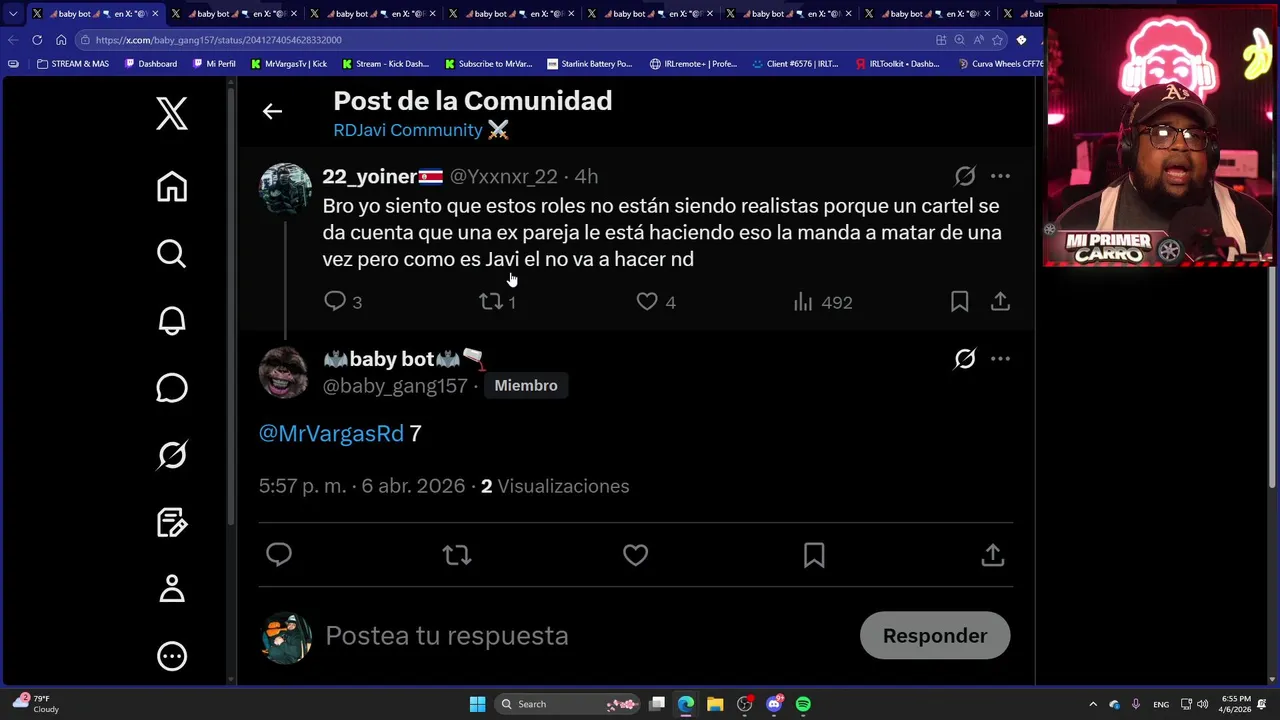Screen dimensions: 1280x720
Task: Open overflow menu on baby bot's reply
Action: tap(1000, 359)
